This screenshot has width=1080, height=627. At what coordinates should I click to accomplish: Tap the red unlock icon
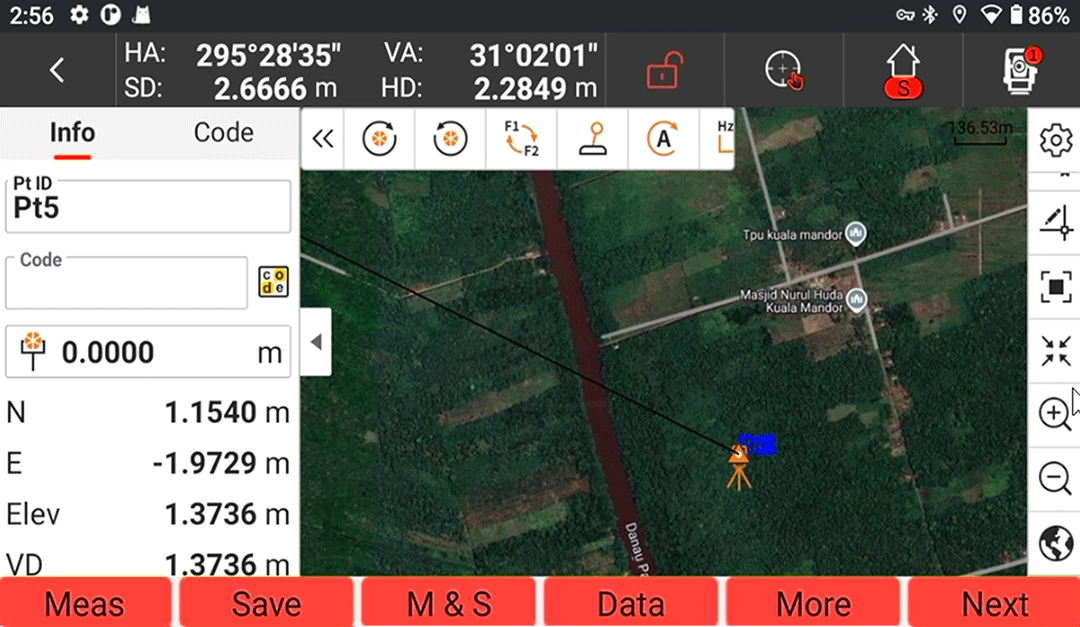[x=663, y=70]
